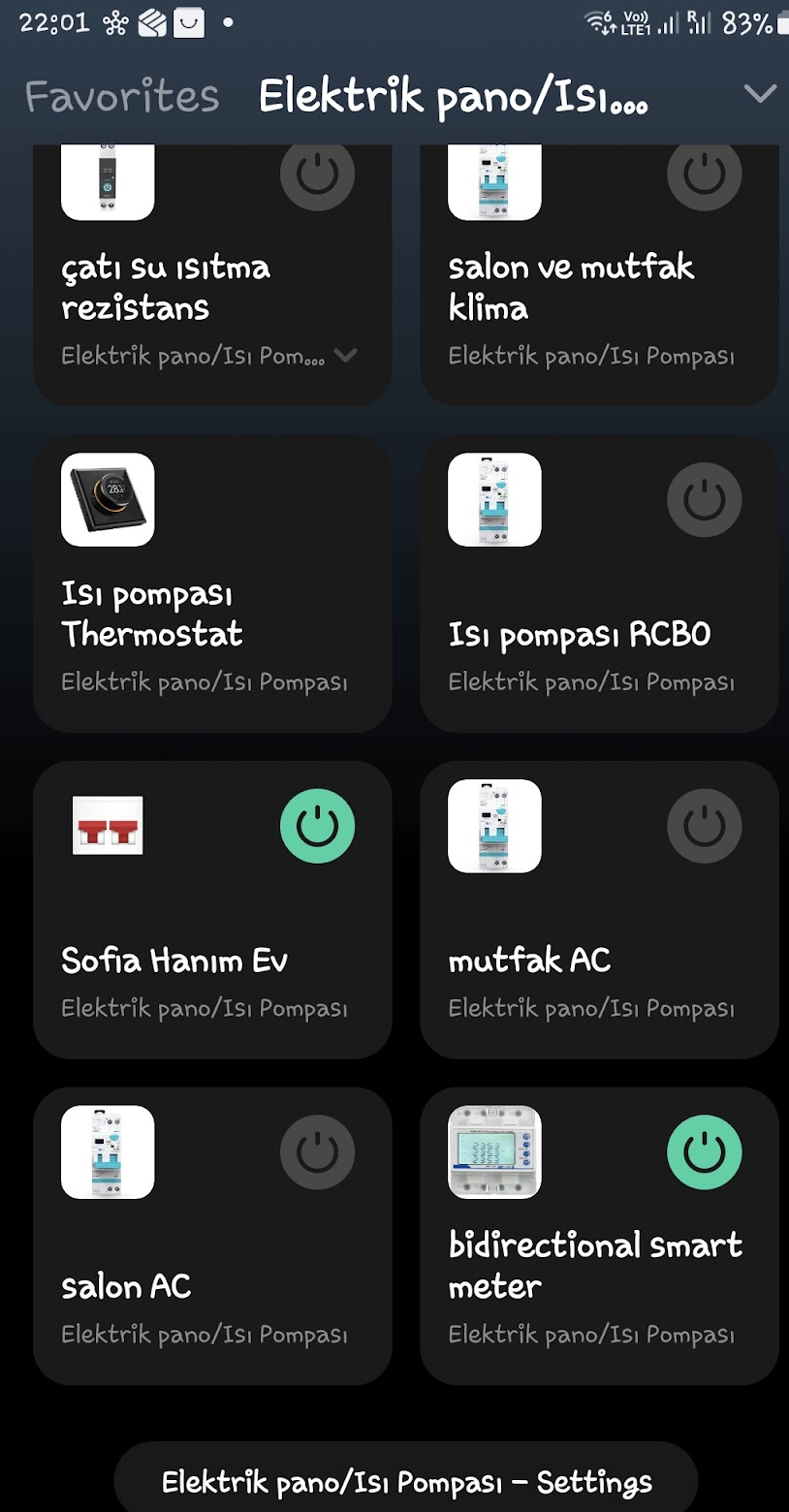Screen dimensions: 789x1512
Task: Toggle salon AC power on
Action: pos(317,1152)
